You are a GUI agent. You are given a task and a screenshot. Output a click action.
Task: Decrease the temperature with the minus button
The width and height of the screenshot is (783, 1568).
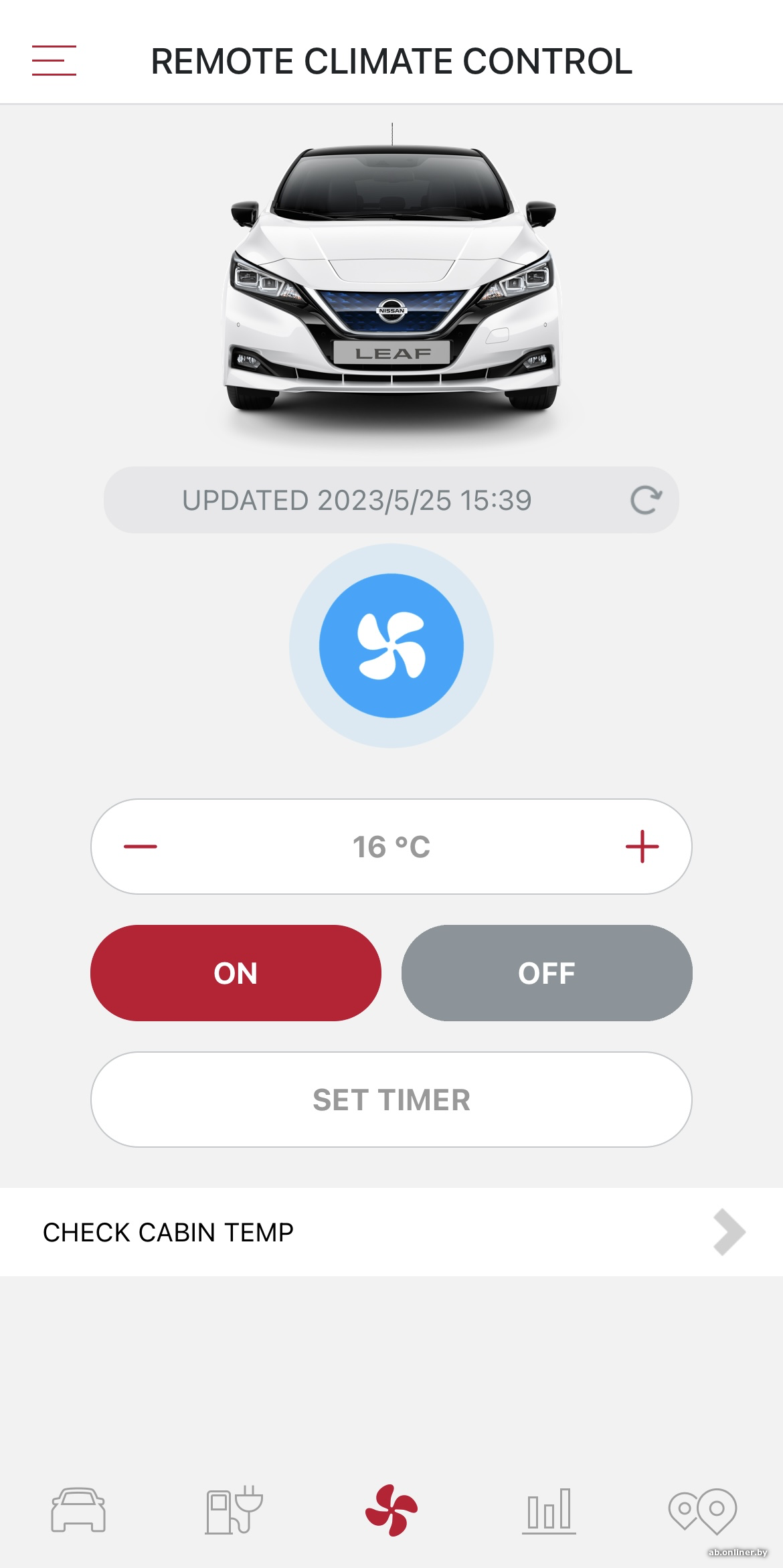coord(141,847)
